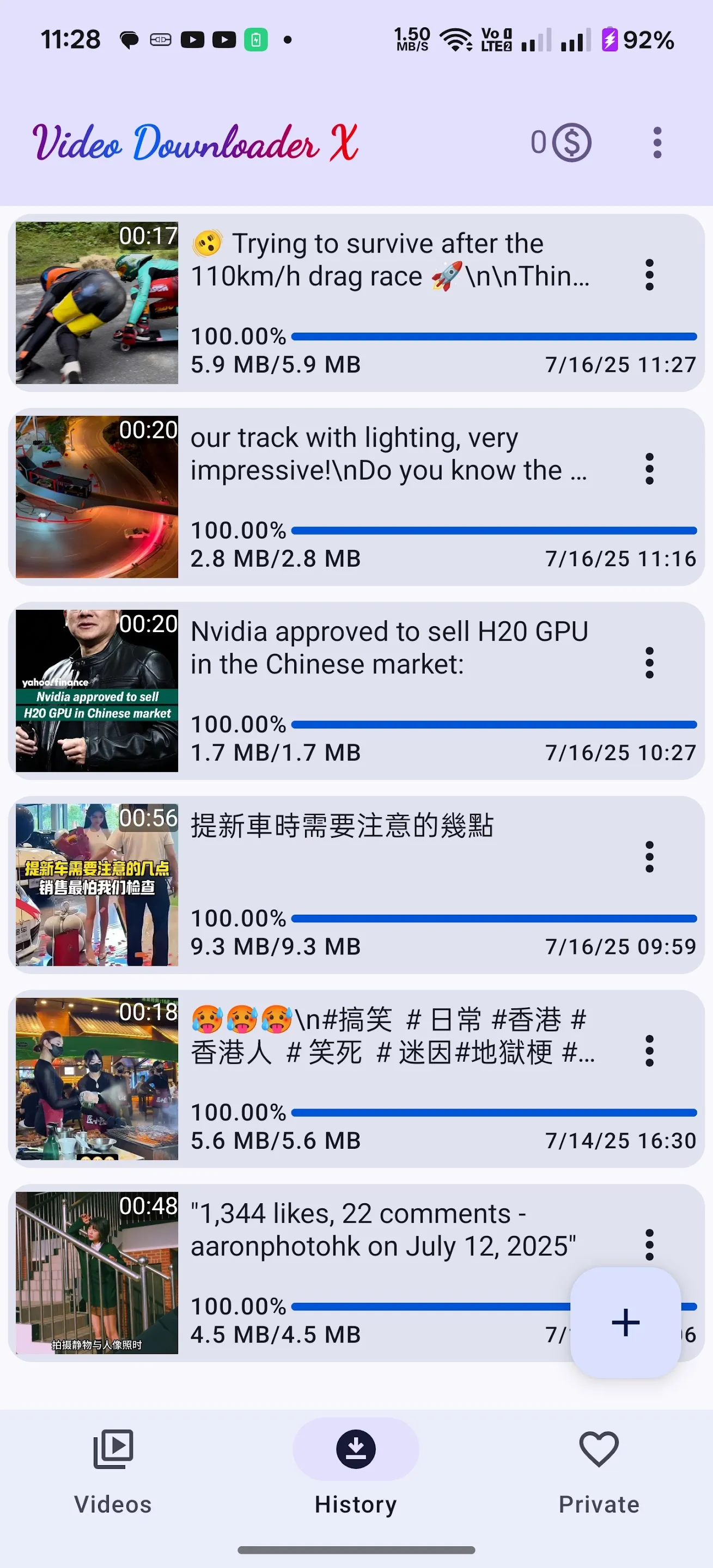
Task: Open the menu for the 提新車 video
Action: (x=649, y=856)
